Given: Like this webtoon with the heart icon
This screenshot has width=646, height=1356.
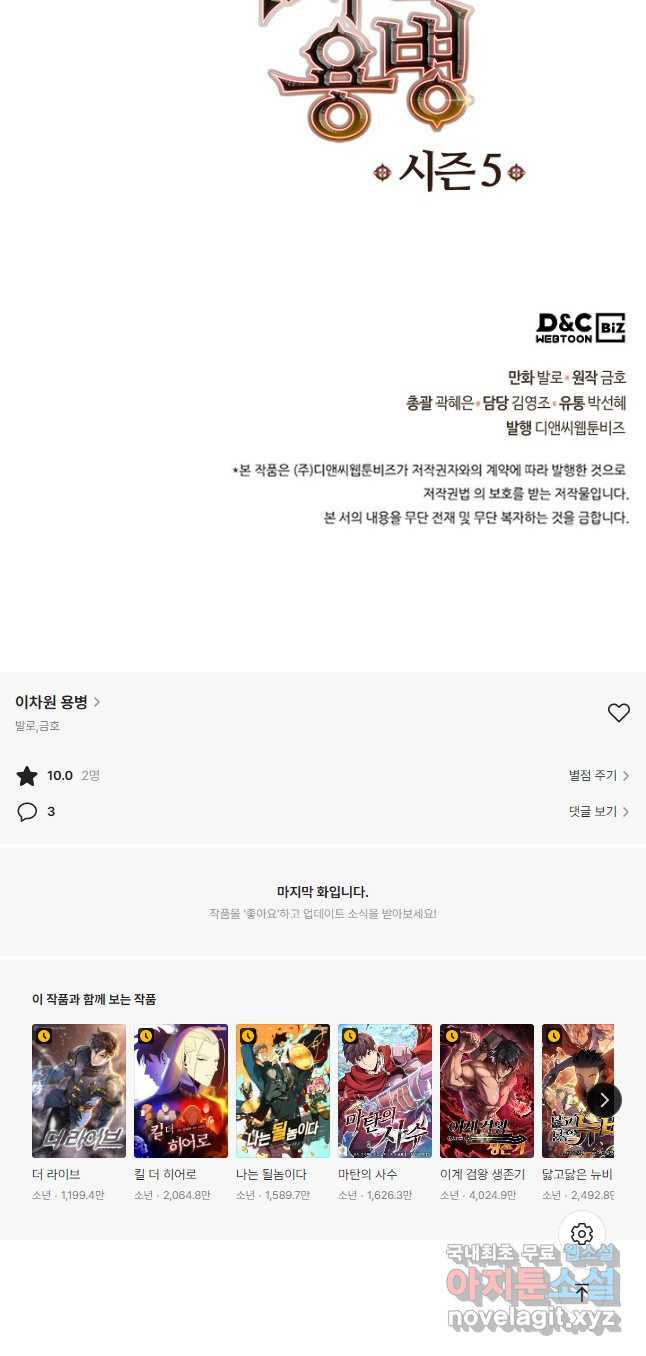Looking at the screenshot, I should click(618, 713).
